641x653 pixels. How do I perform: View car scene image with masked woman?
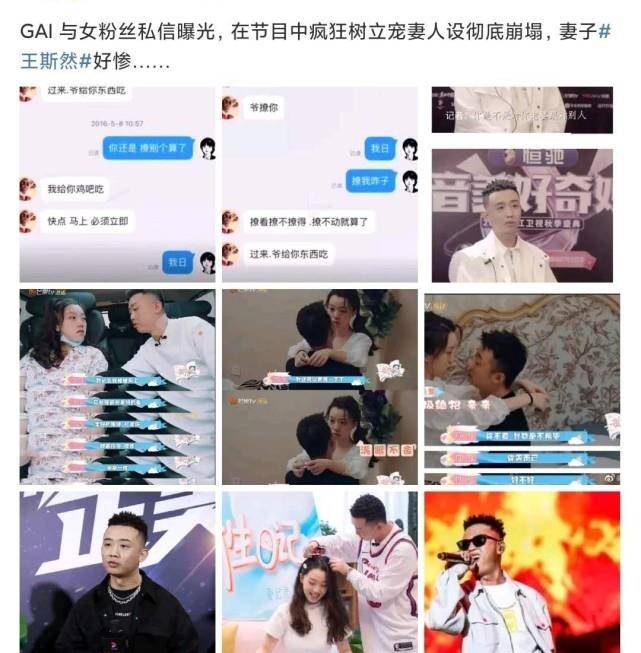click(118, 387)
